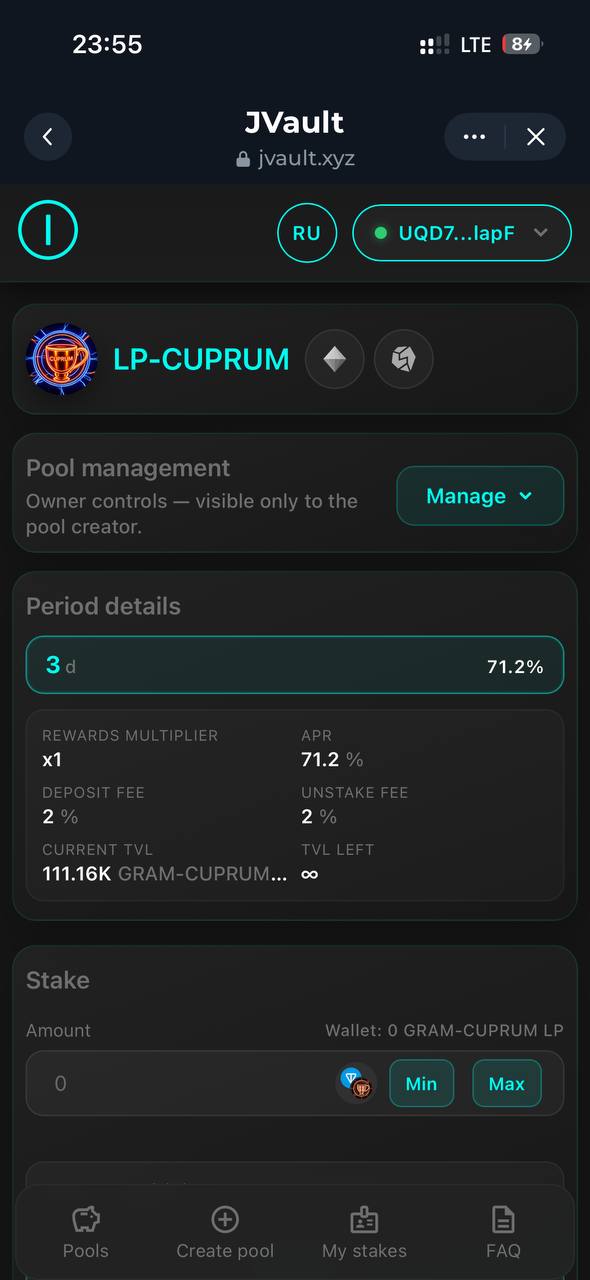Fill the maximum amount with Max
Viewport: 590px width, 1280px height.
point(507,1083)
